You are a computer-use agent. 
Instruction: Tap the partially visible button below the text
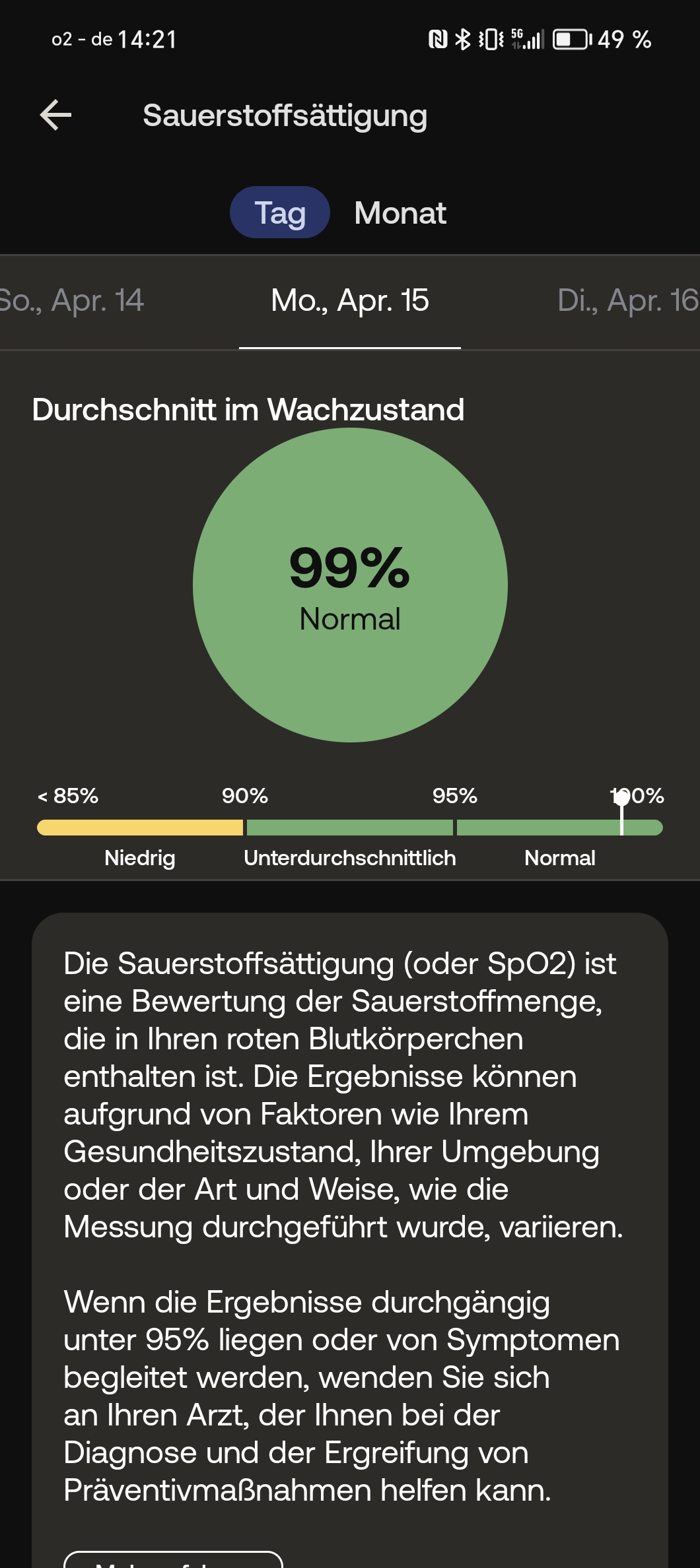(x=173, y=1559)
